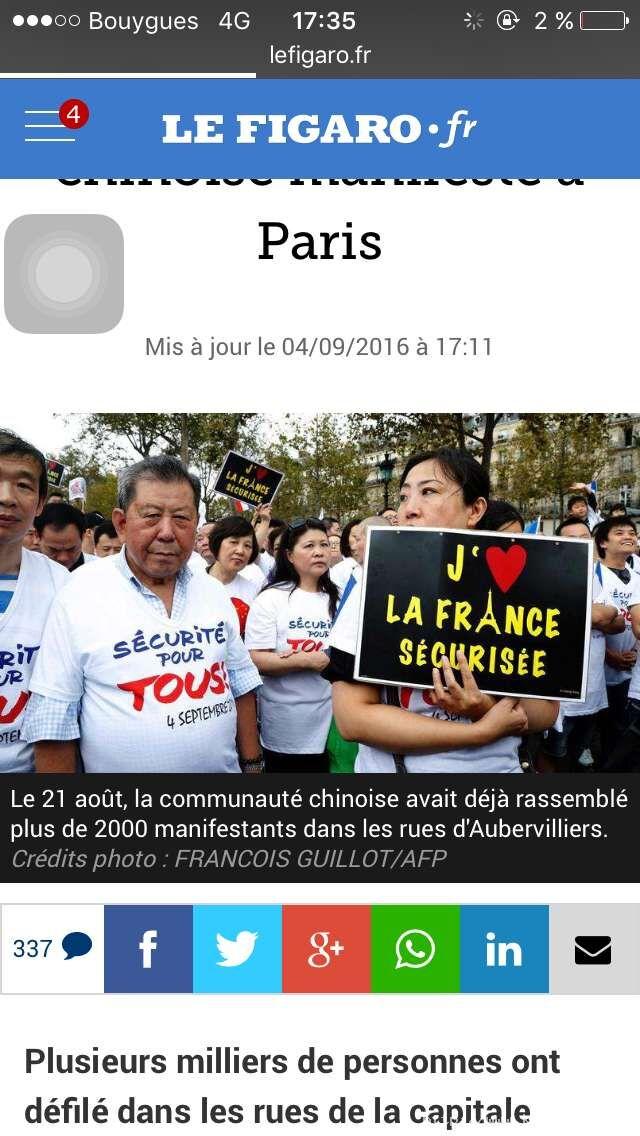Open the 337 comments
This screenshot has width=640, height=1136.
(x=52, y=948)
